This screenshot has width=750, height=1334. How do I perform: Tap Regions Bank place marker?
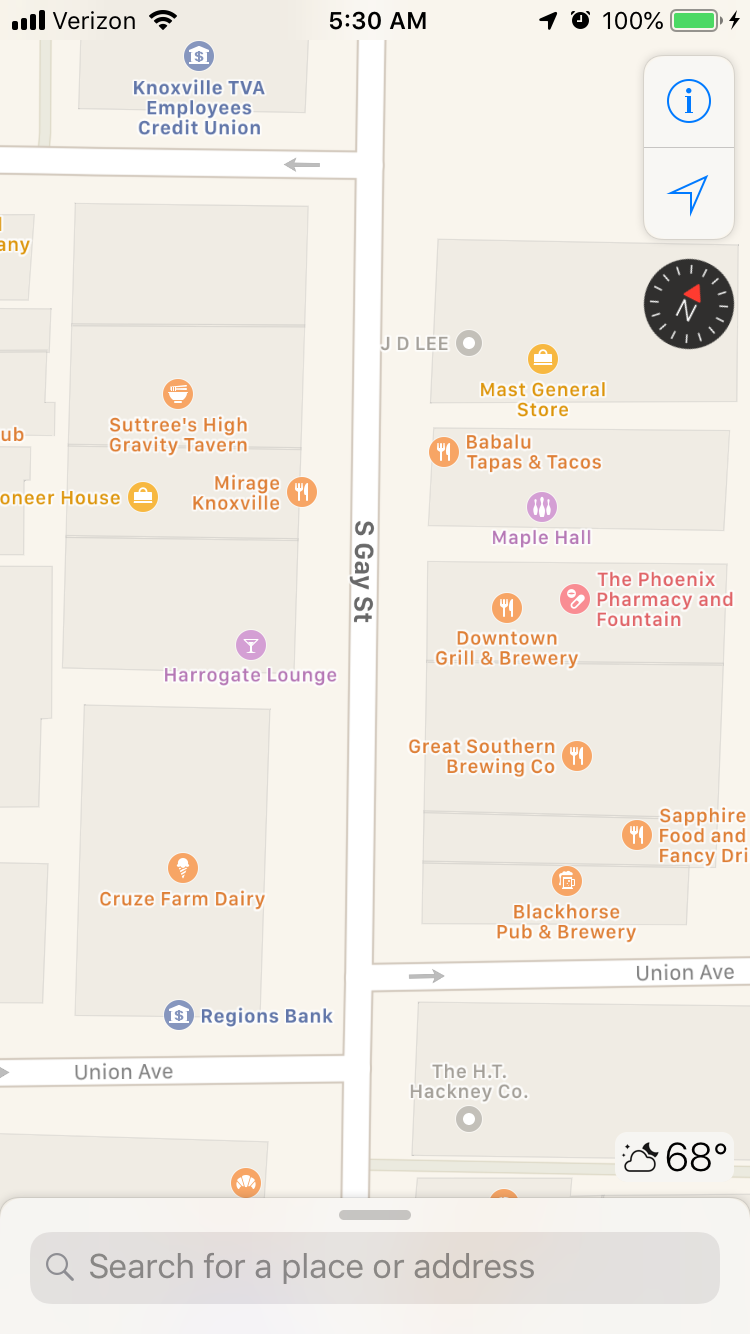pos(179,1016)
